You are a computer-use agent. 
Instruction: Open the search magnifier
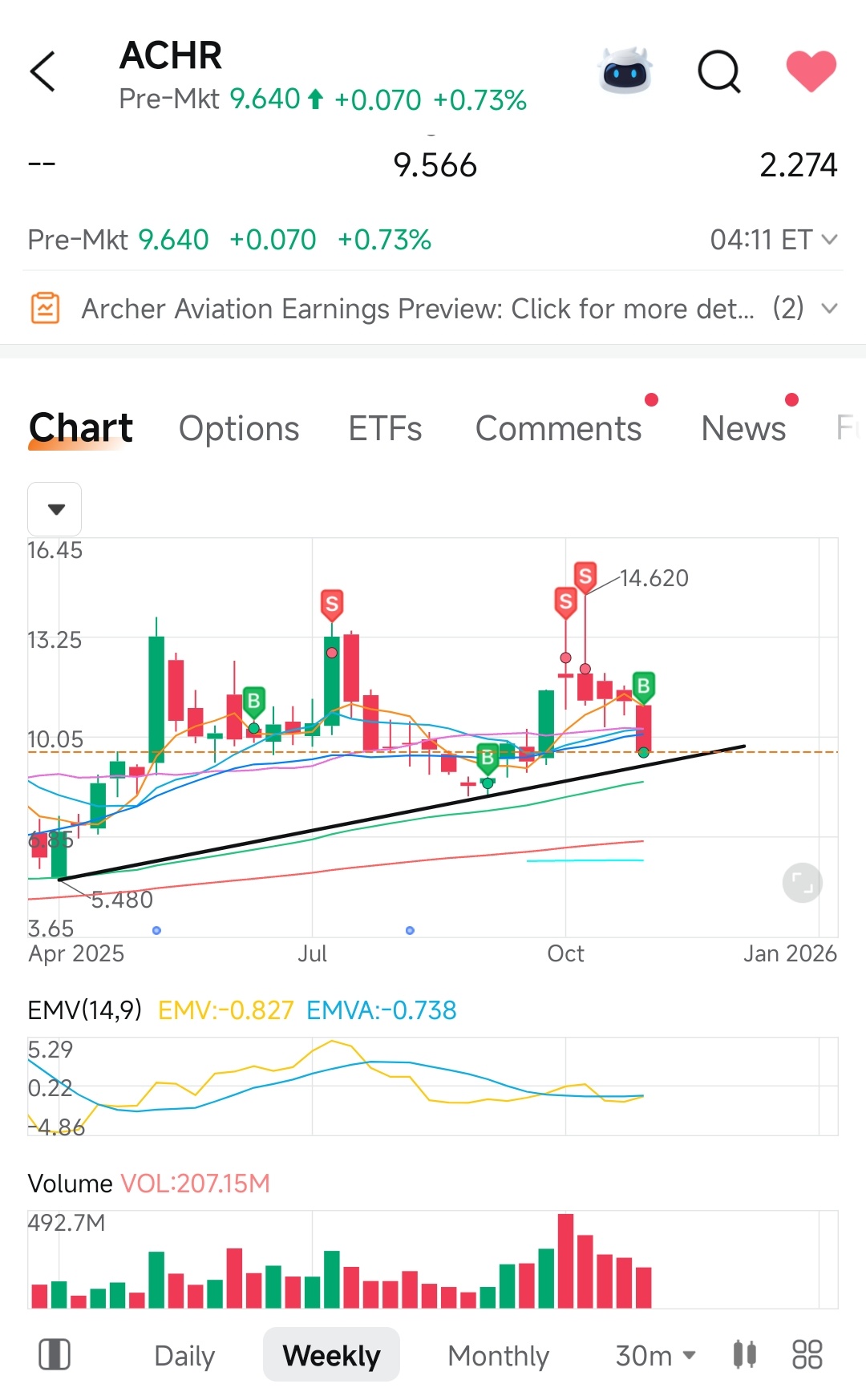[719, 71]
